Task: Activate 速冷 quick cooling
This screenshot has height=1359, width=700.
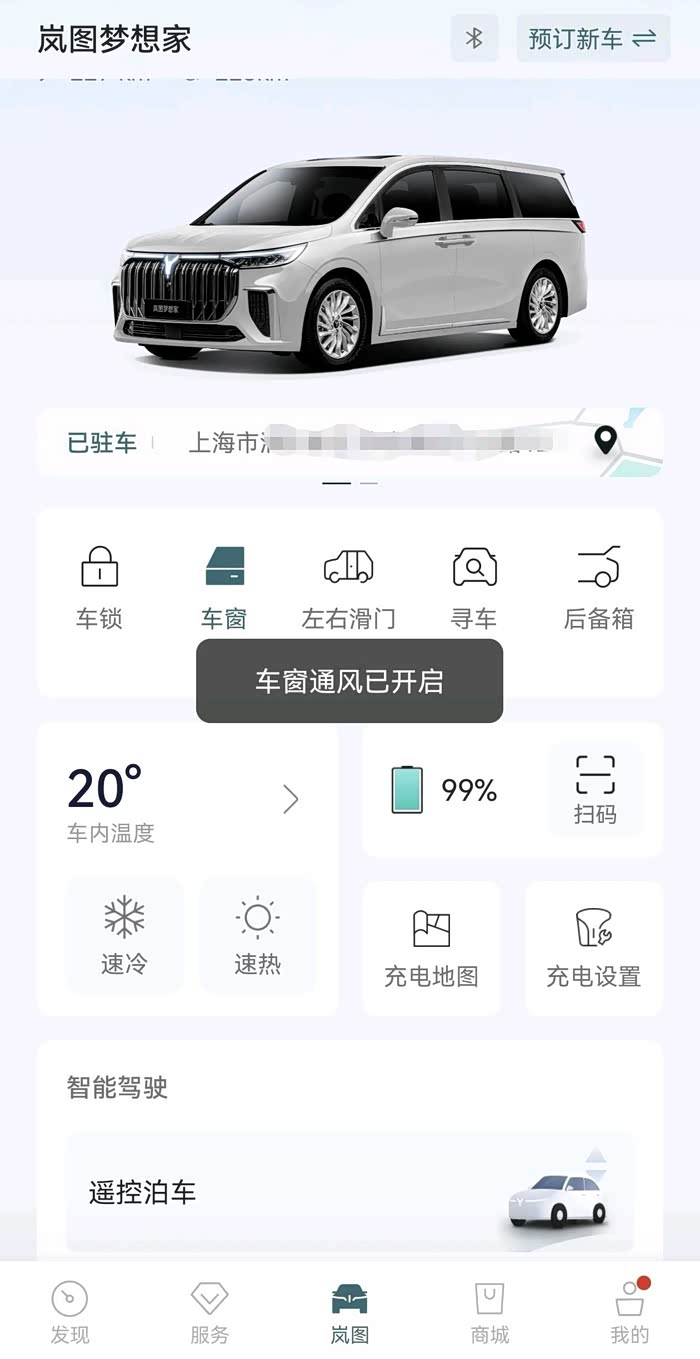Action: coord(124,935)
